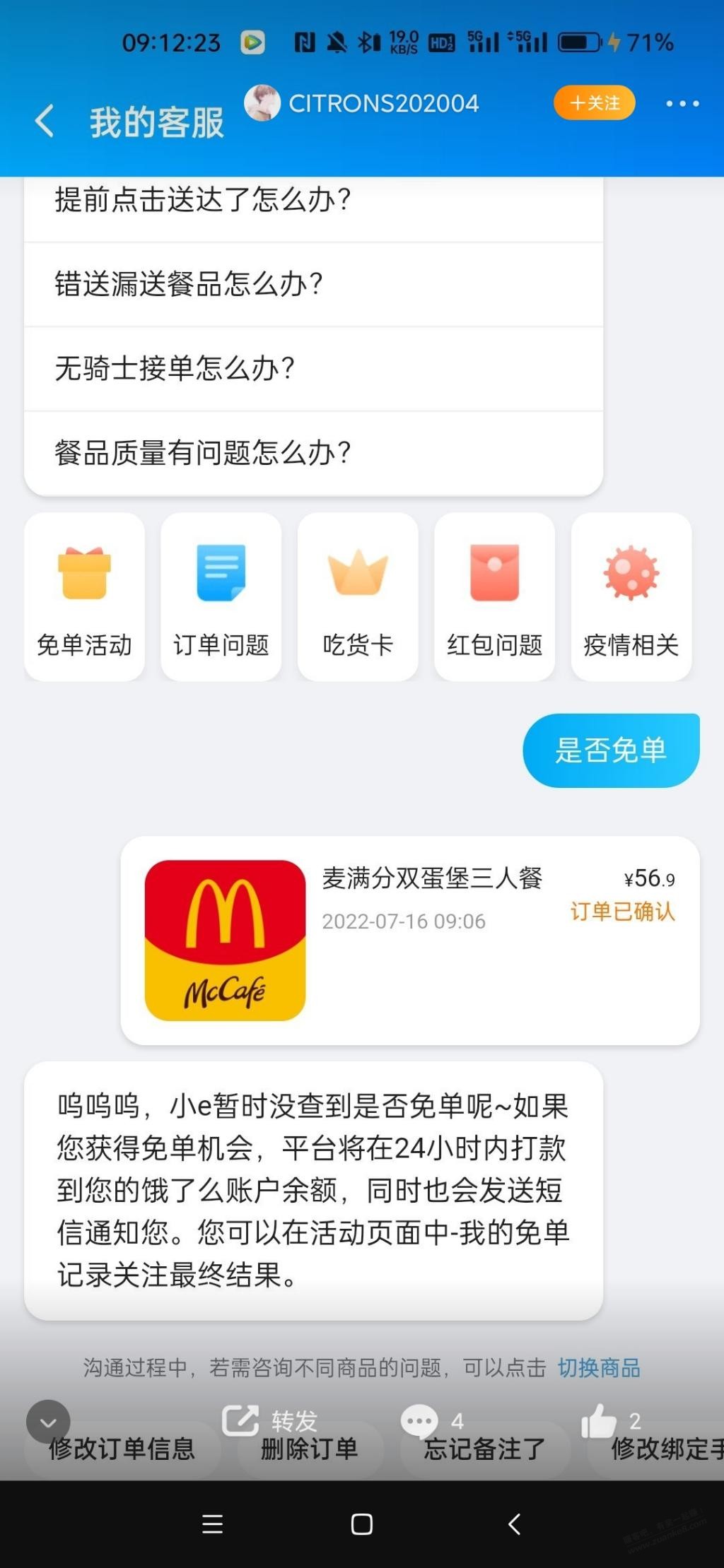The height and width of the screenshot is (1568, 724).
Task: Select the 疫情相关 category
Action: click(631, 596)
